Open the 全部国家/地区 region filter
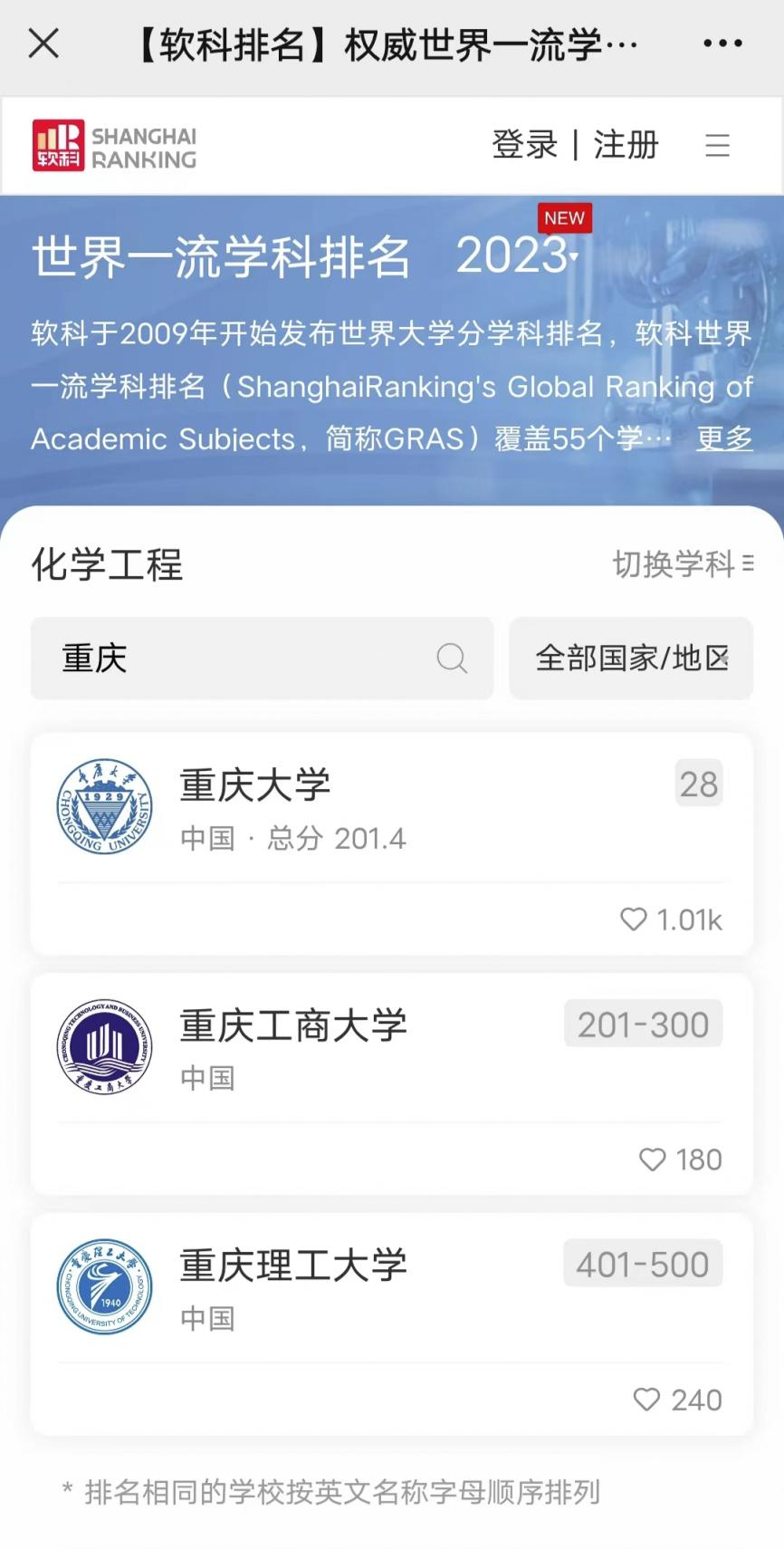 tap(631, 659)
